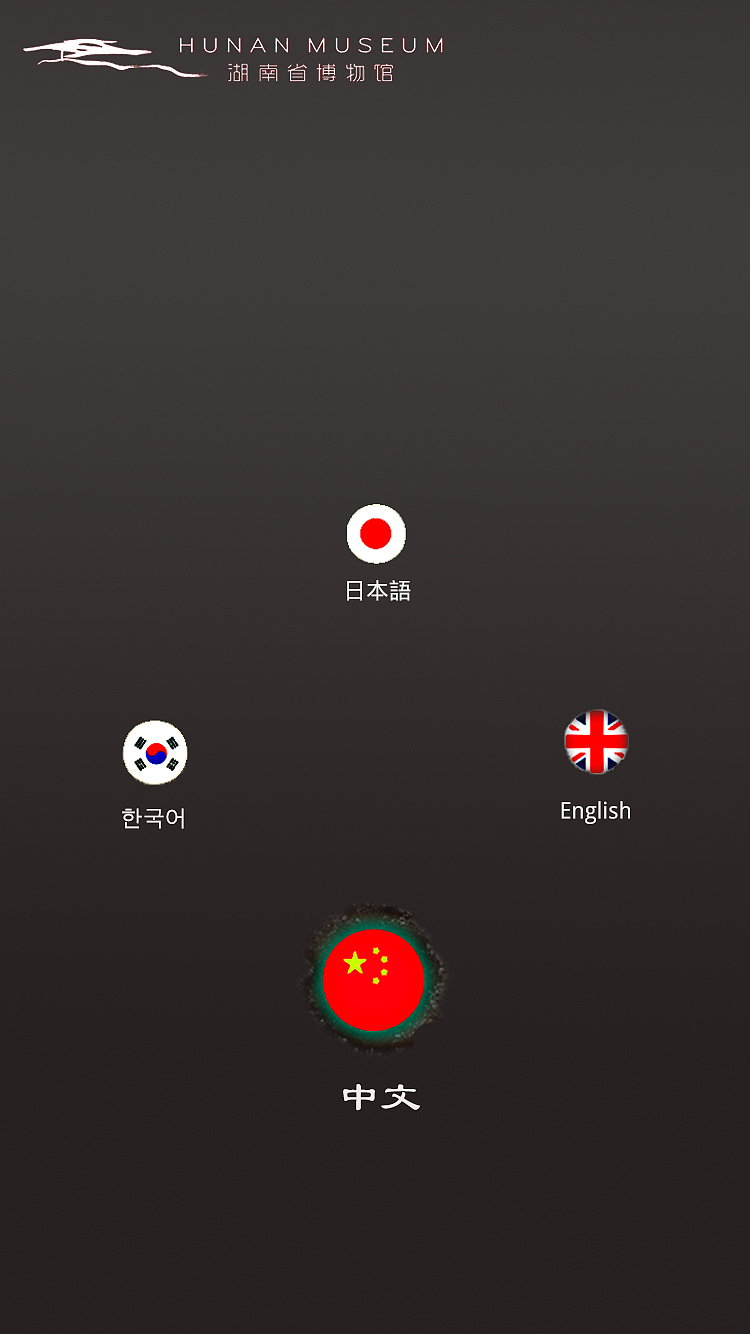Switch language by tapping the Union Jack
Viewport: 750px width, 1334px height.
coord(596,743)
